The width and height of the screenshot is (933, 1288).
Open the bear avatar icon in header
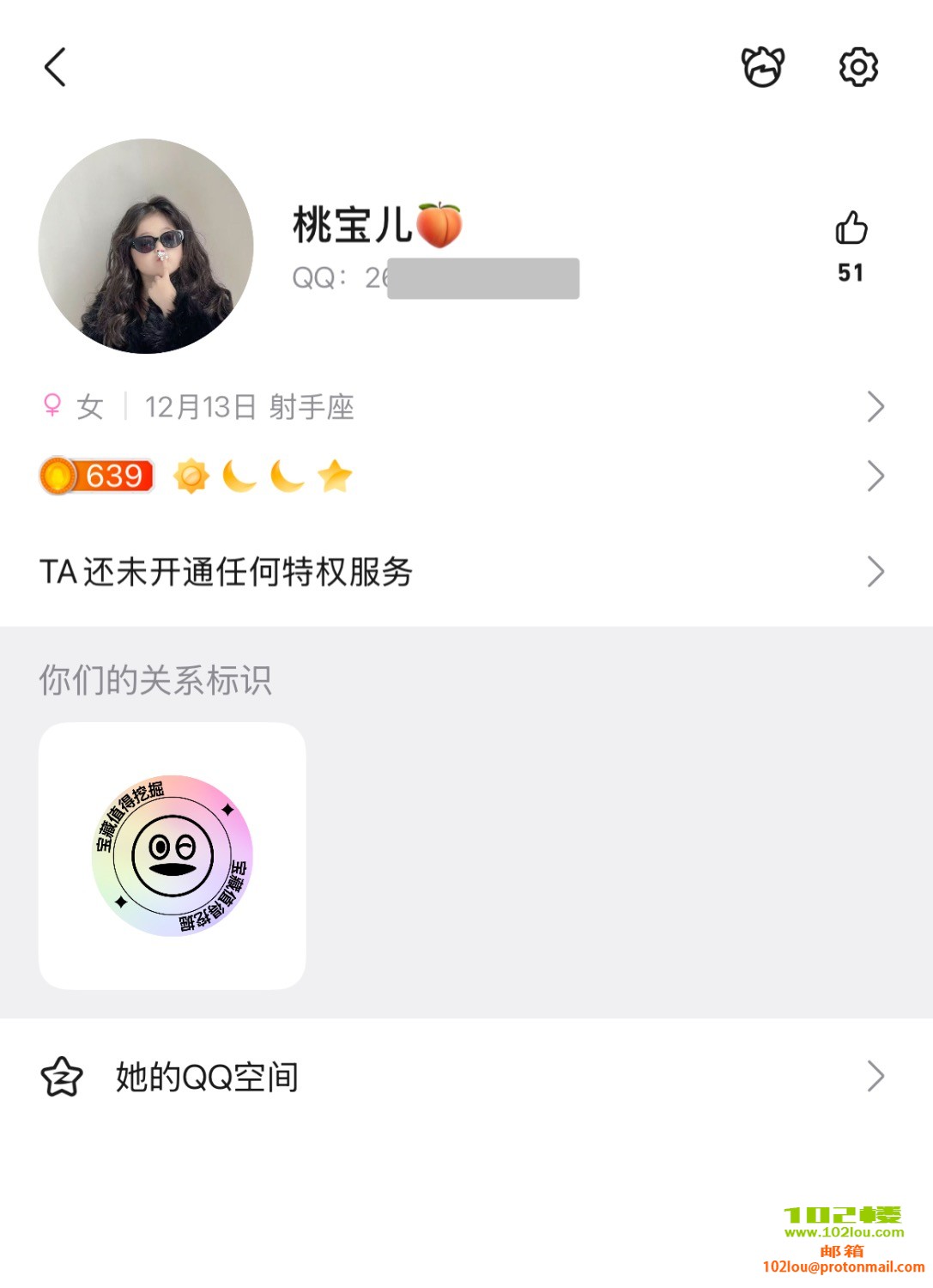coord(762,67)
